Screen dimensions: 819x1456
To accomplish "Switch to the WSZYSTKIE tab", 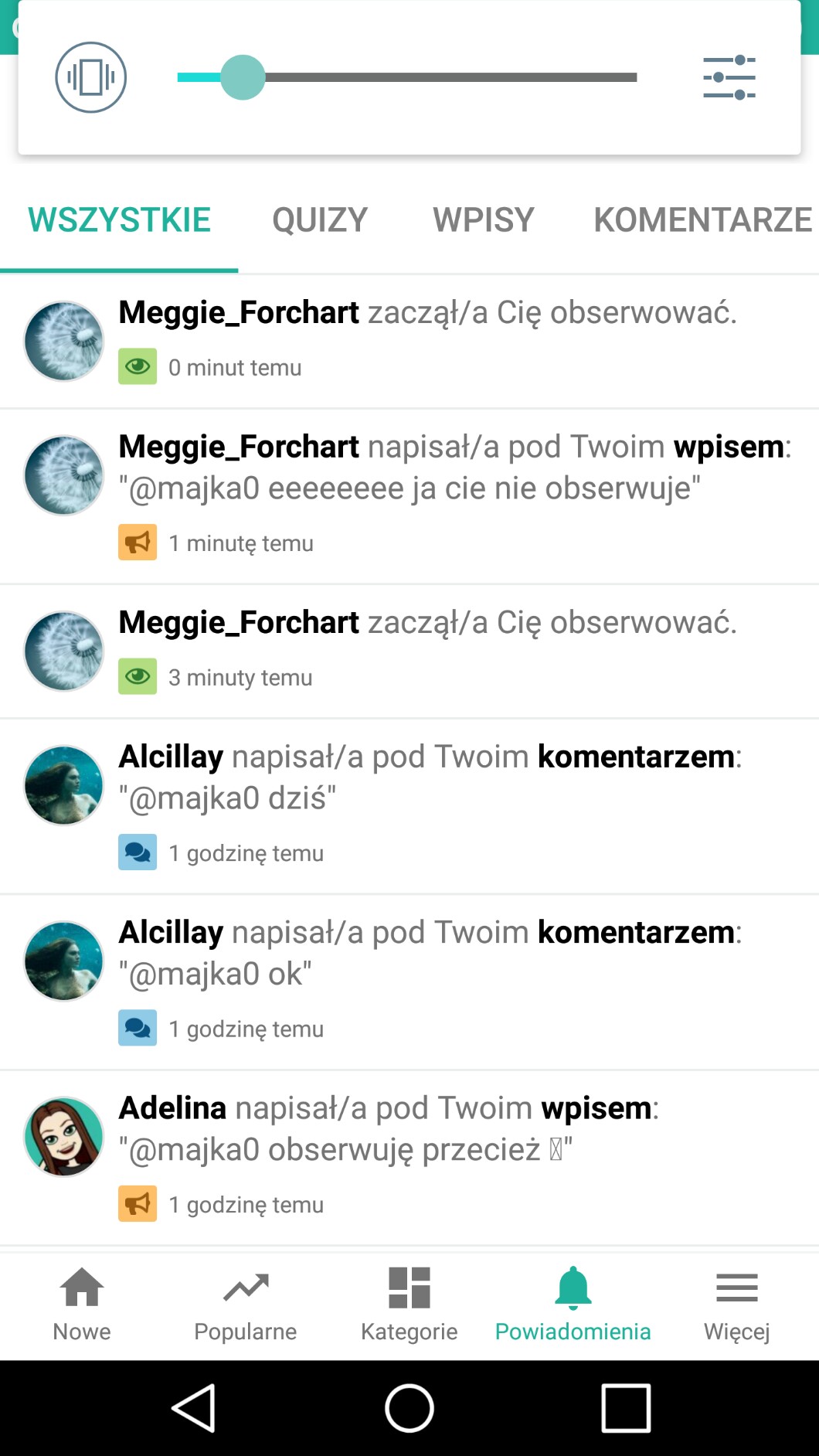I will (x=119, y=220).
